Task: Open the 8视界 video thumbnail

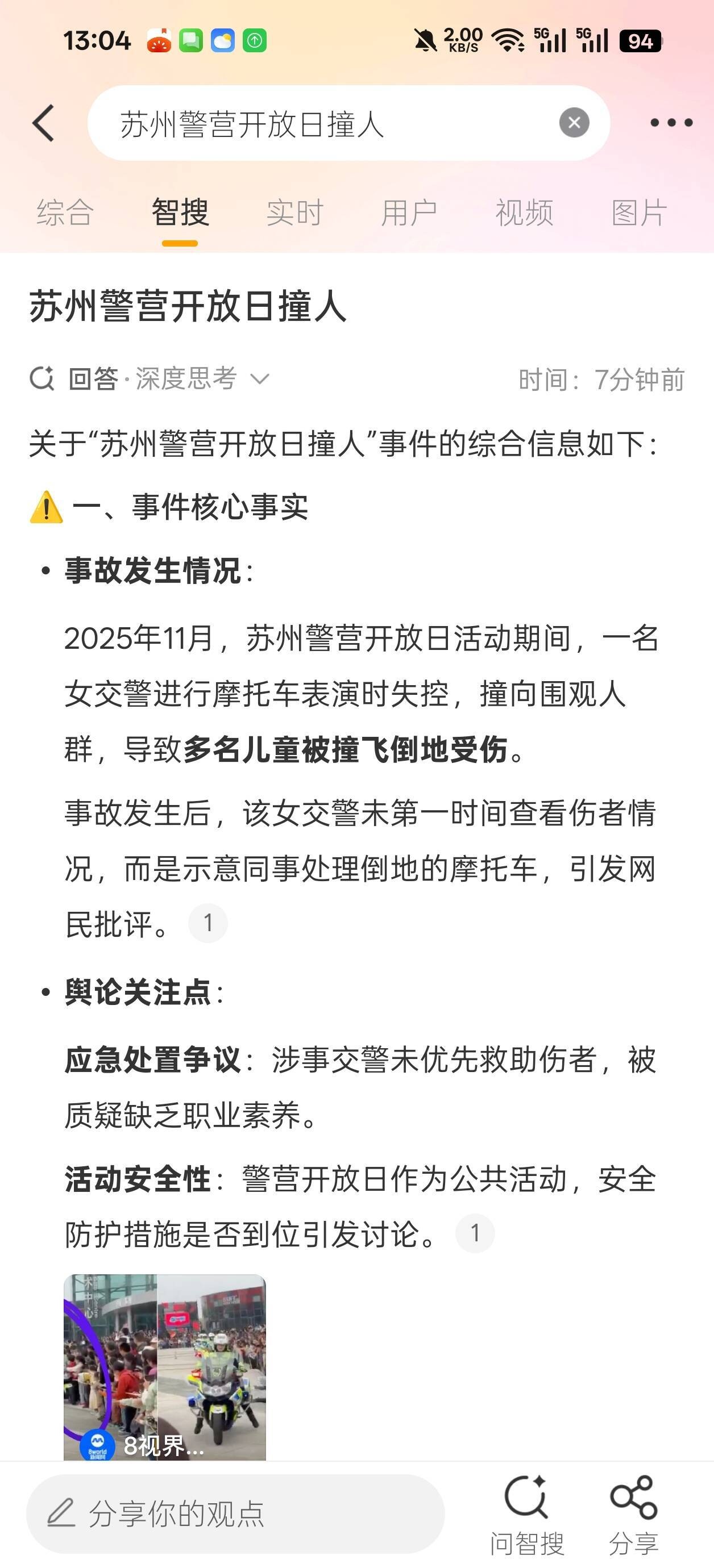Action: tap(165, 1366)
